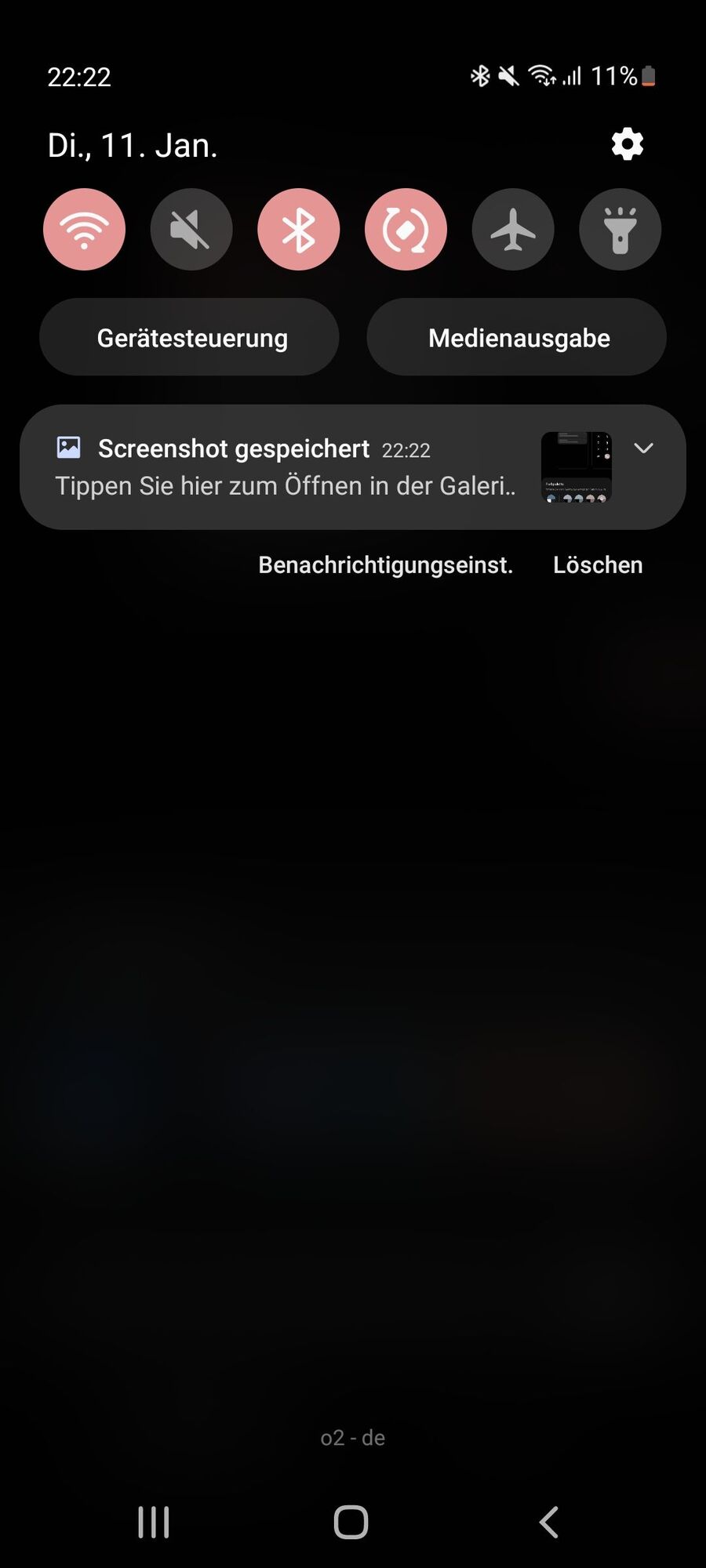Viewport: 706px width, 1568px height.
Task: Toggle the sound mute quick setting
Action: tap(191, 230)
